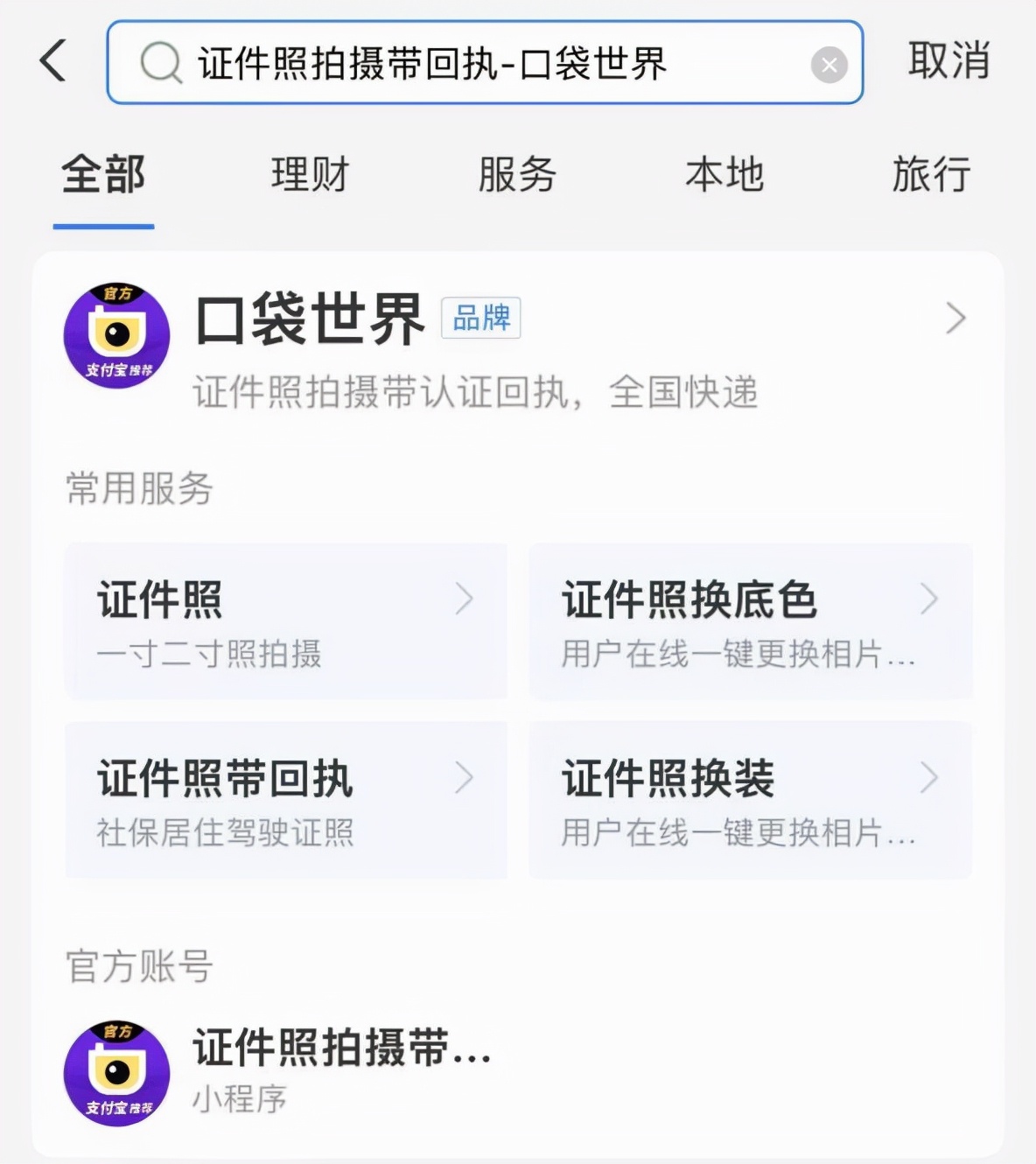1036x1164 pixels.
Task: Open the 本地 tab
Action: tap(724, 175)
